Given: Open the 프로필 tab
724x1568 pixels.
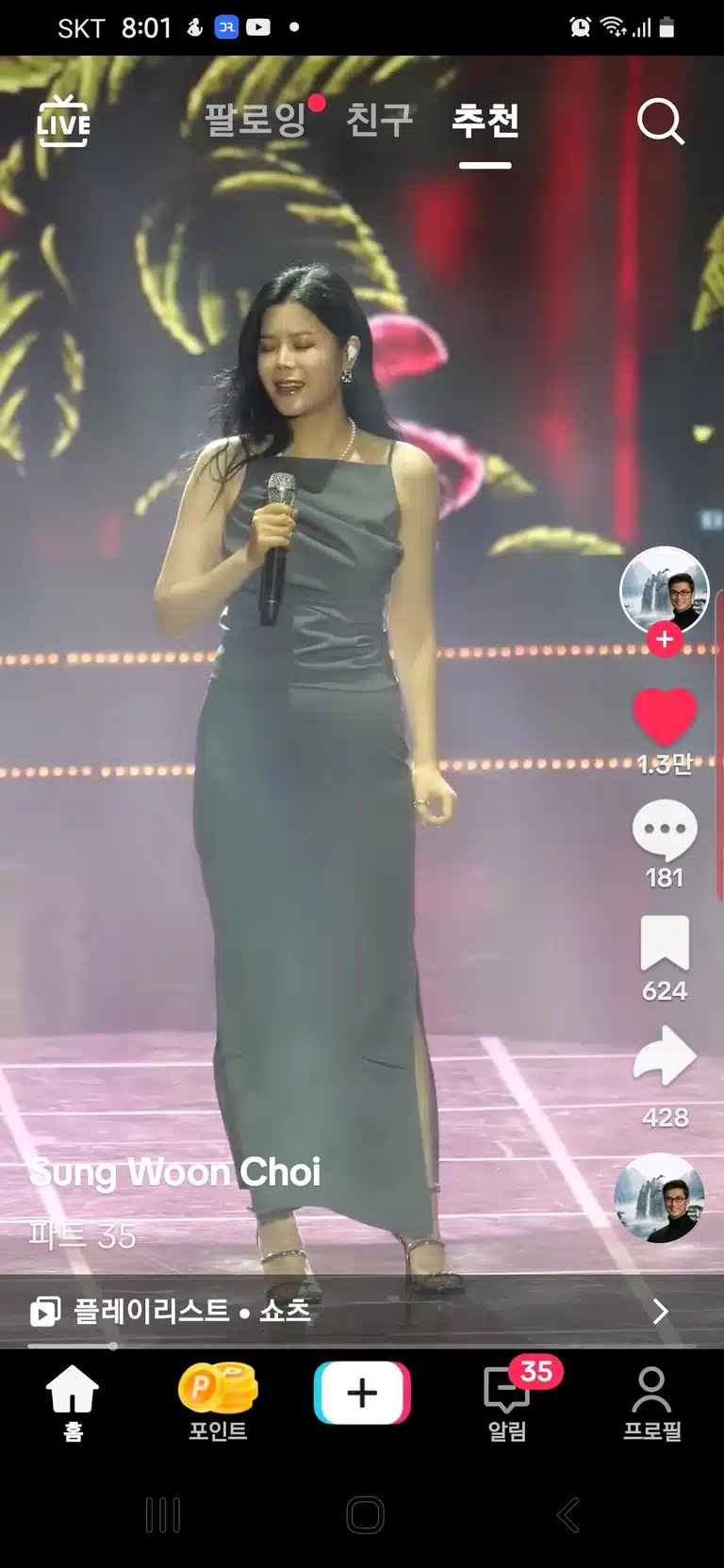Looking at the screenshot, I should [x=651, y=1403].
